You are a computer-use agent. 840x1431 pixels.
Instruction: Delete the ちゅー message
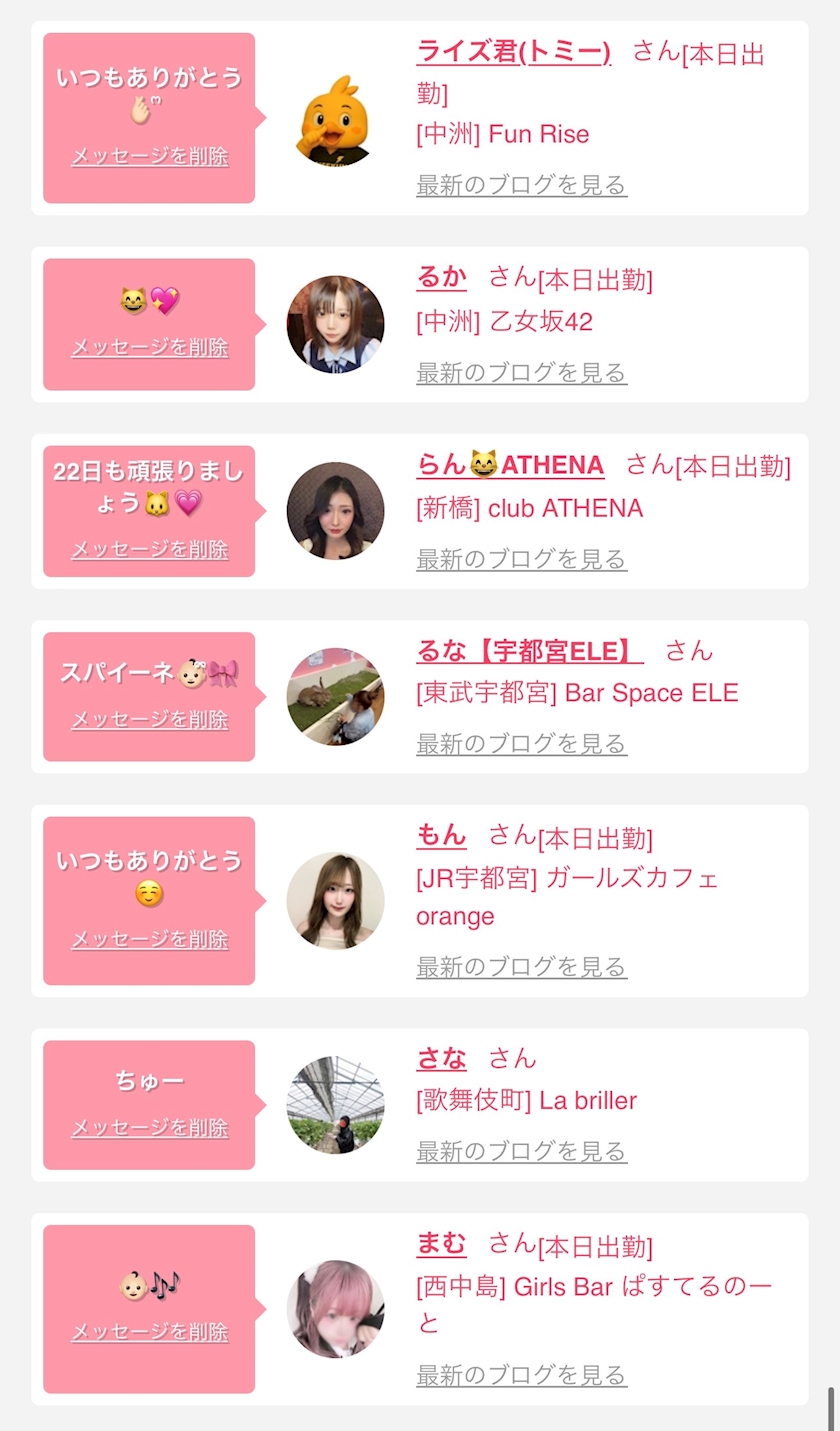pyautogui.click(x=150, y=1127)
